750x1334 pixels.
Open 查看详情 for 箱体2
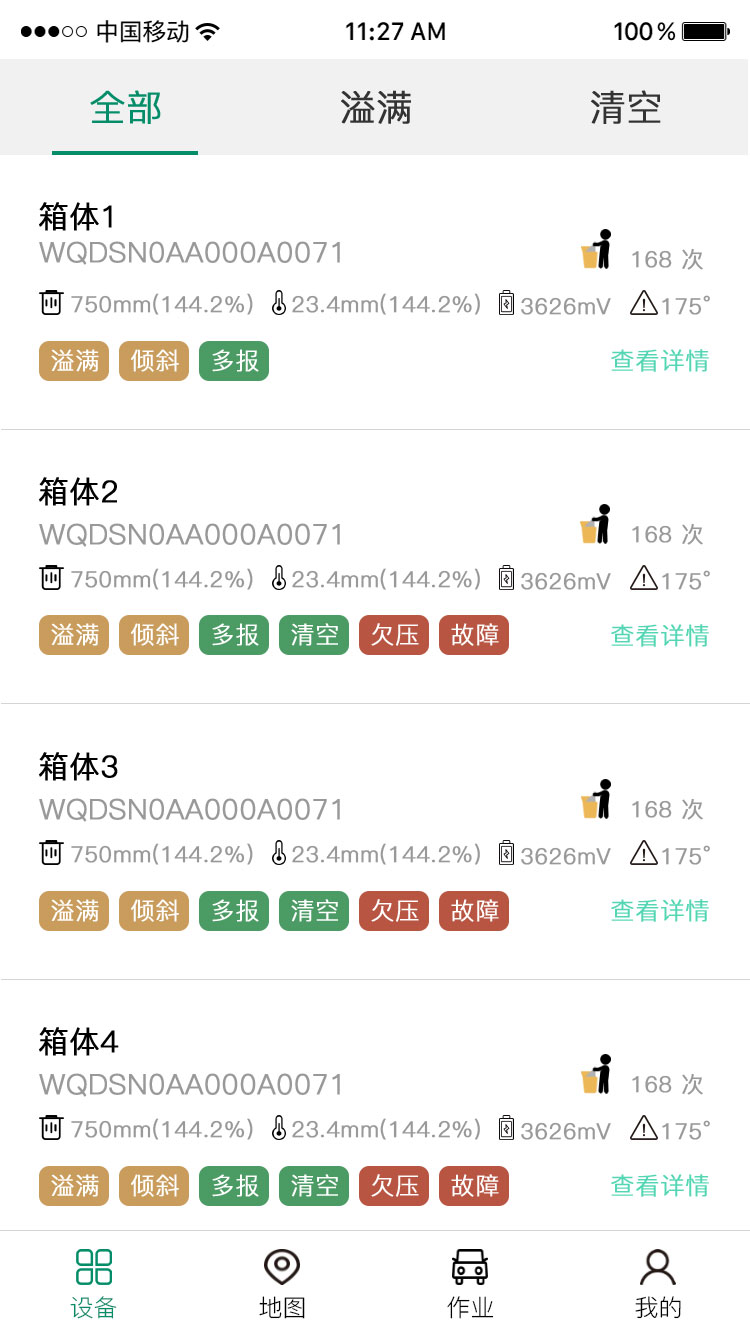click(660, 636)
